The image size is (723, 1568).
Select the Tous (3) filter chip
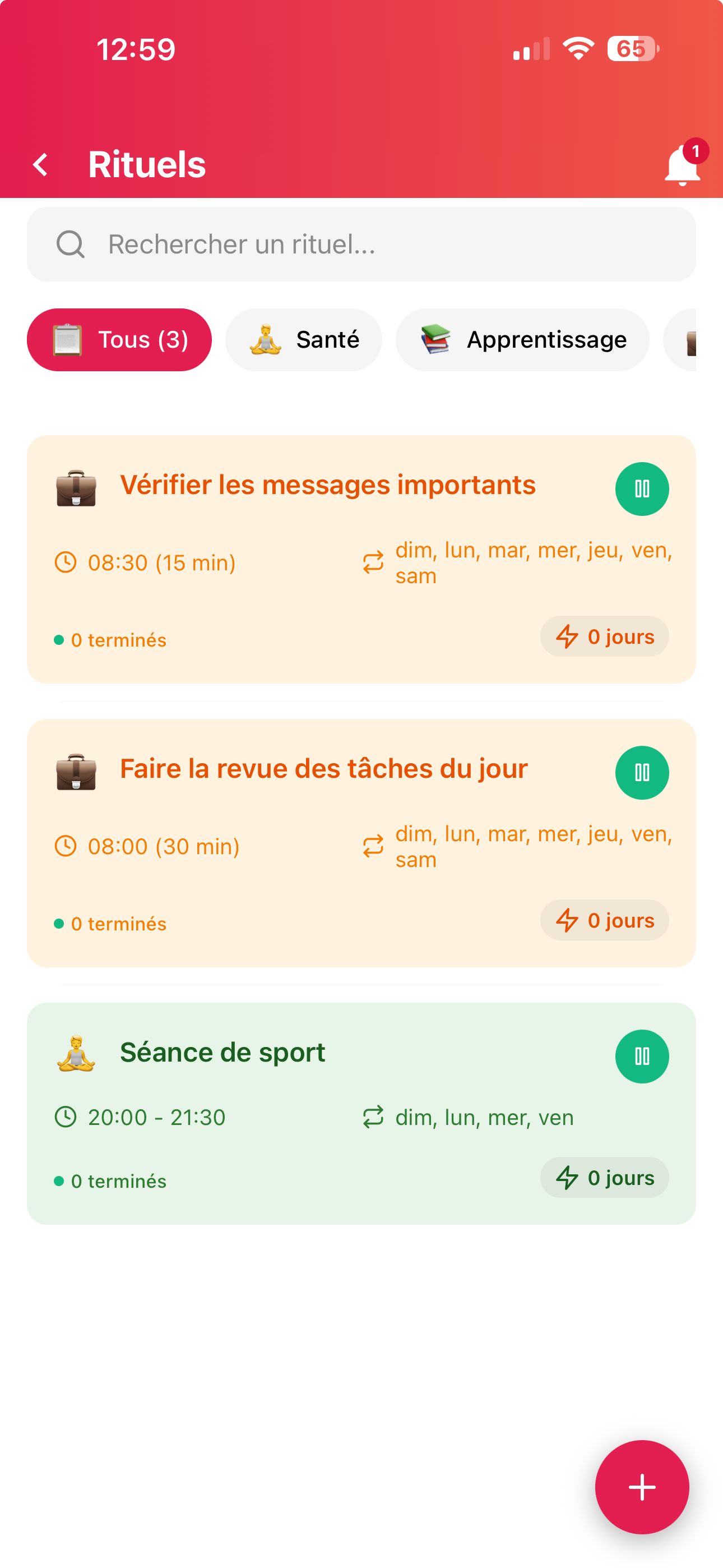click(119, 340)
